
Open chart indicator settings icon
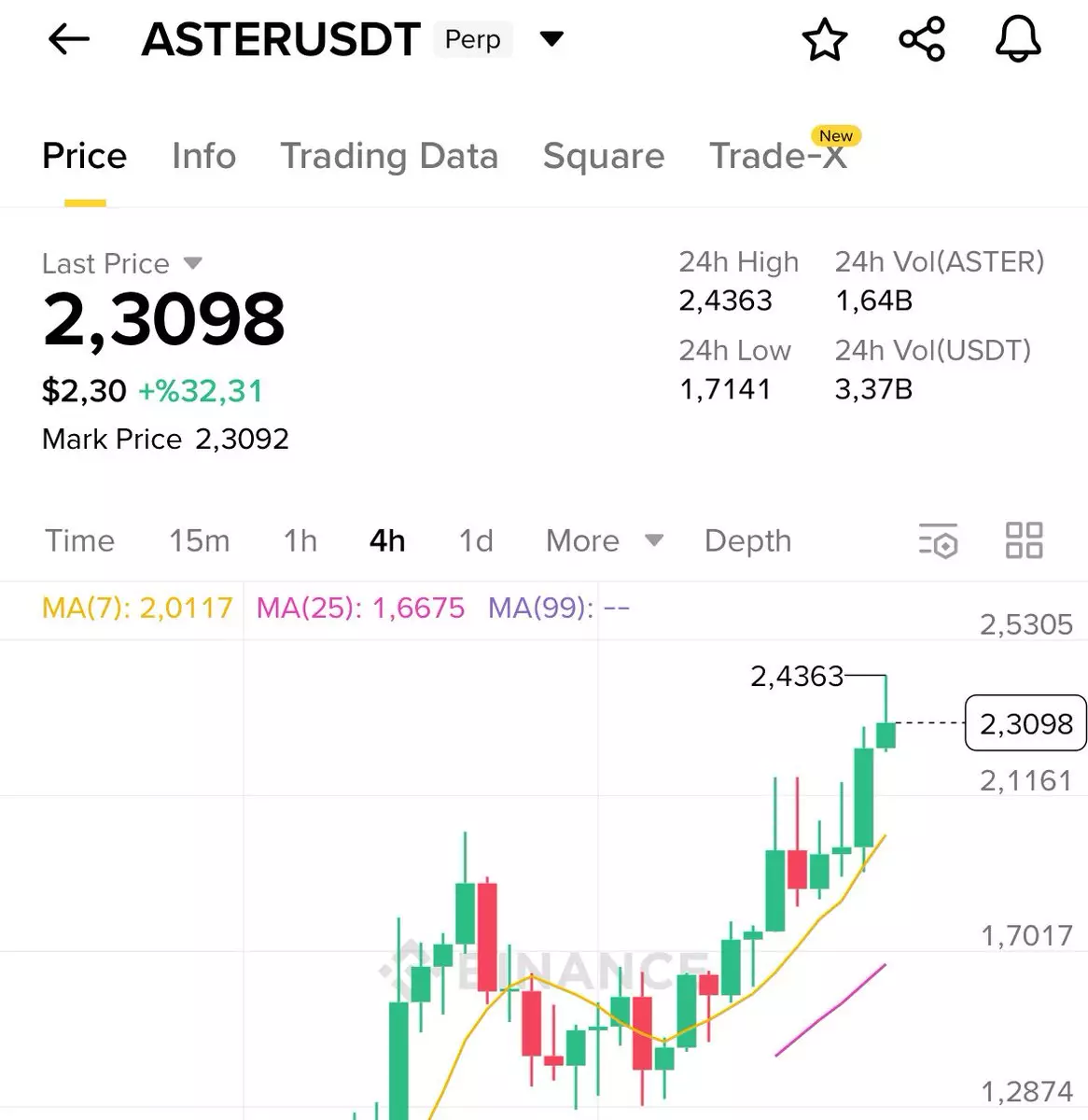939,540
